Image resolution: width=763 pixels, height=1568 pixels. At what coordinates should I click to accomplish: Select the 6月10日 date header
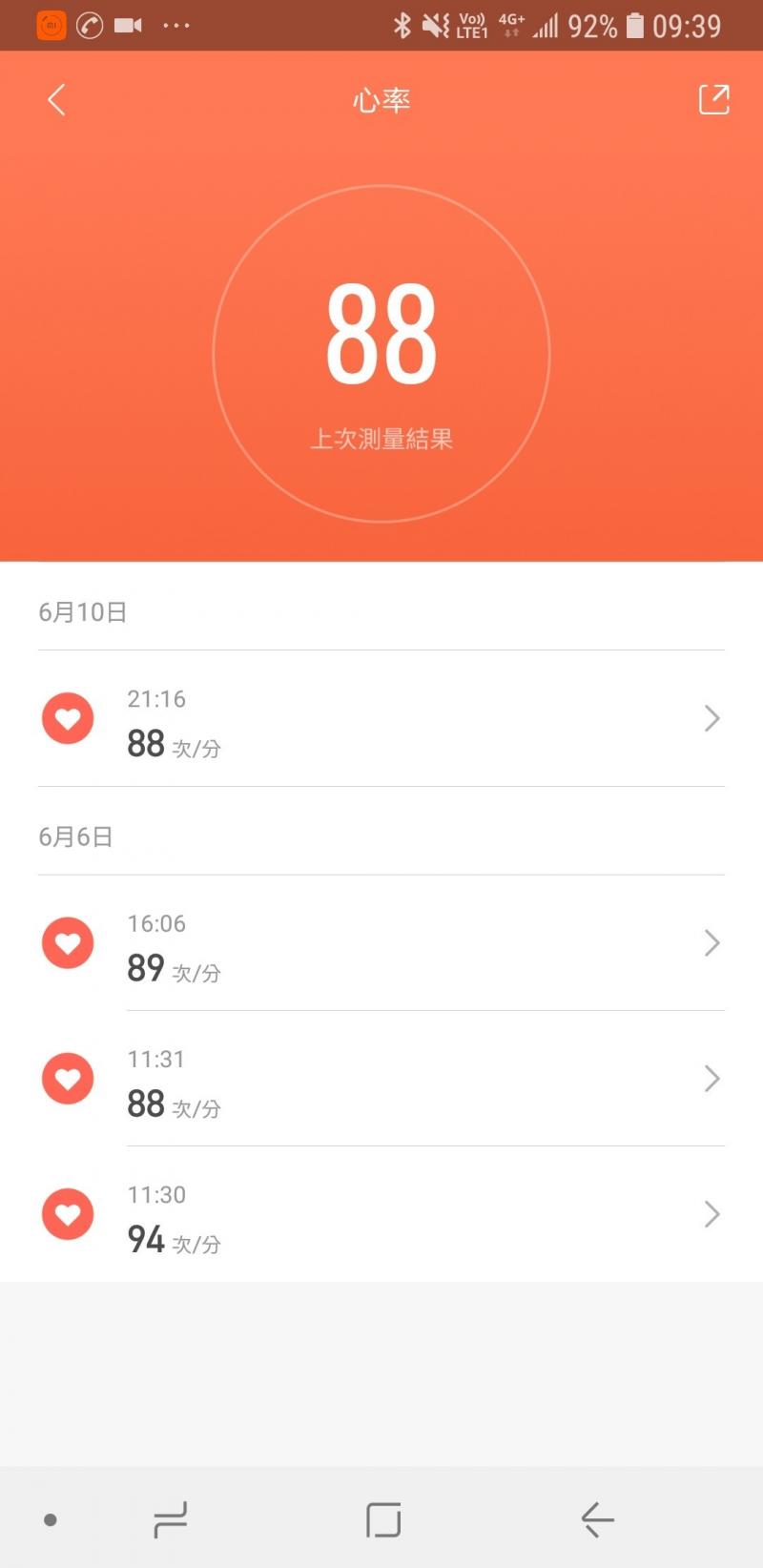click(x=82, y=611)
